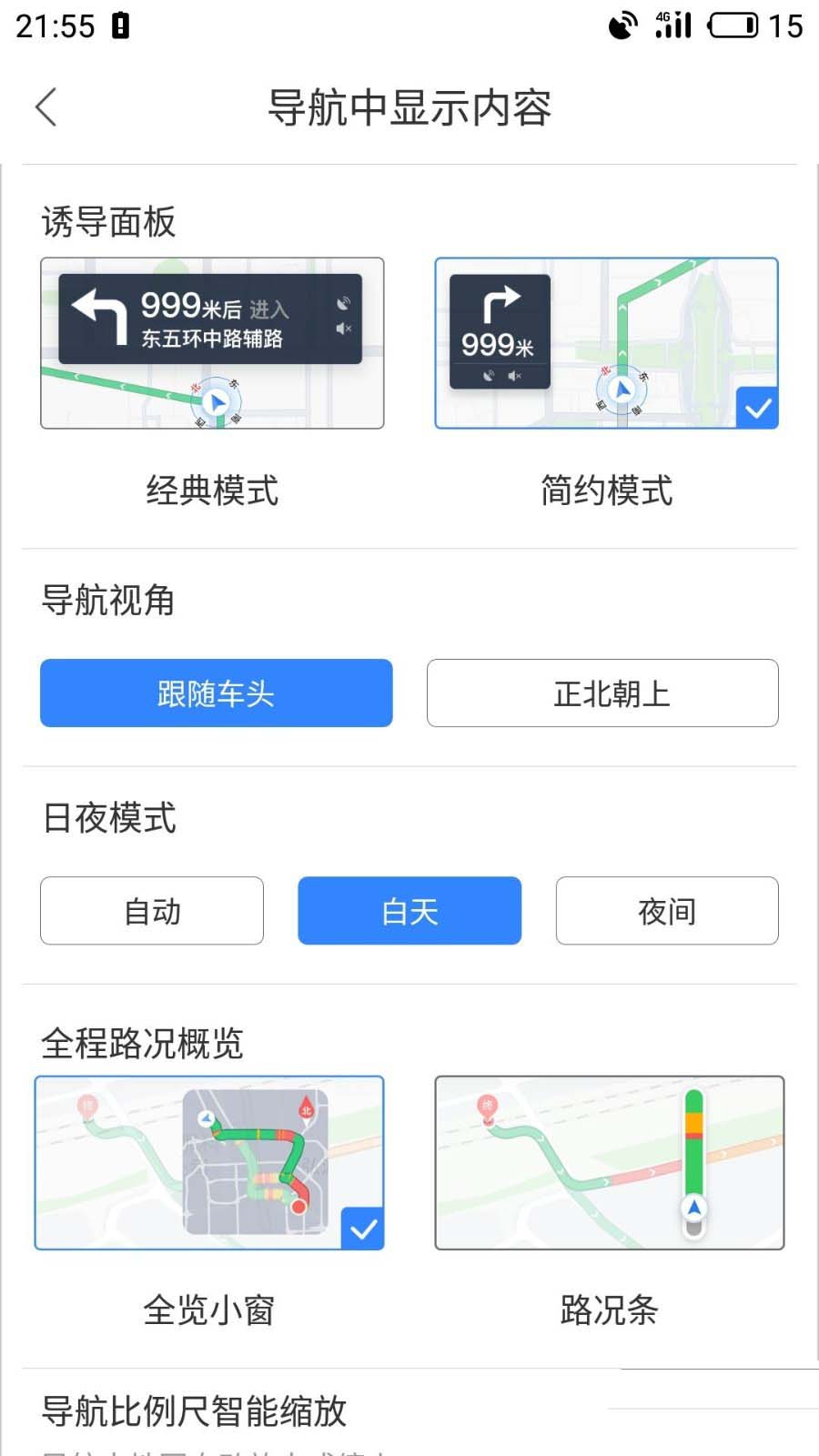Select 白天 day mode

(409, 911)
